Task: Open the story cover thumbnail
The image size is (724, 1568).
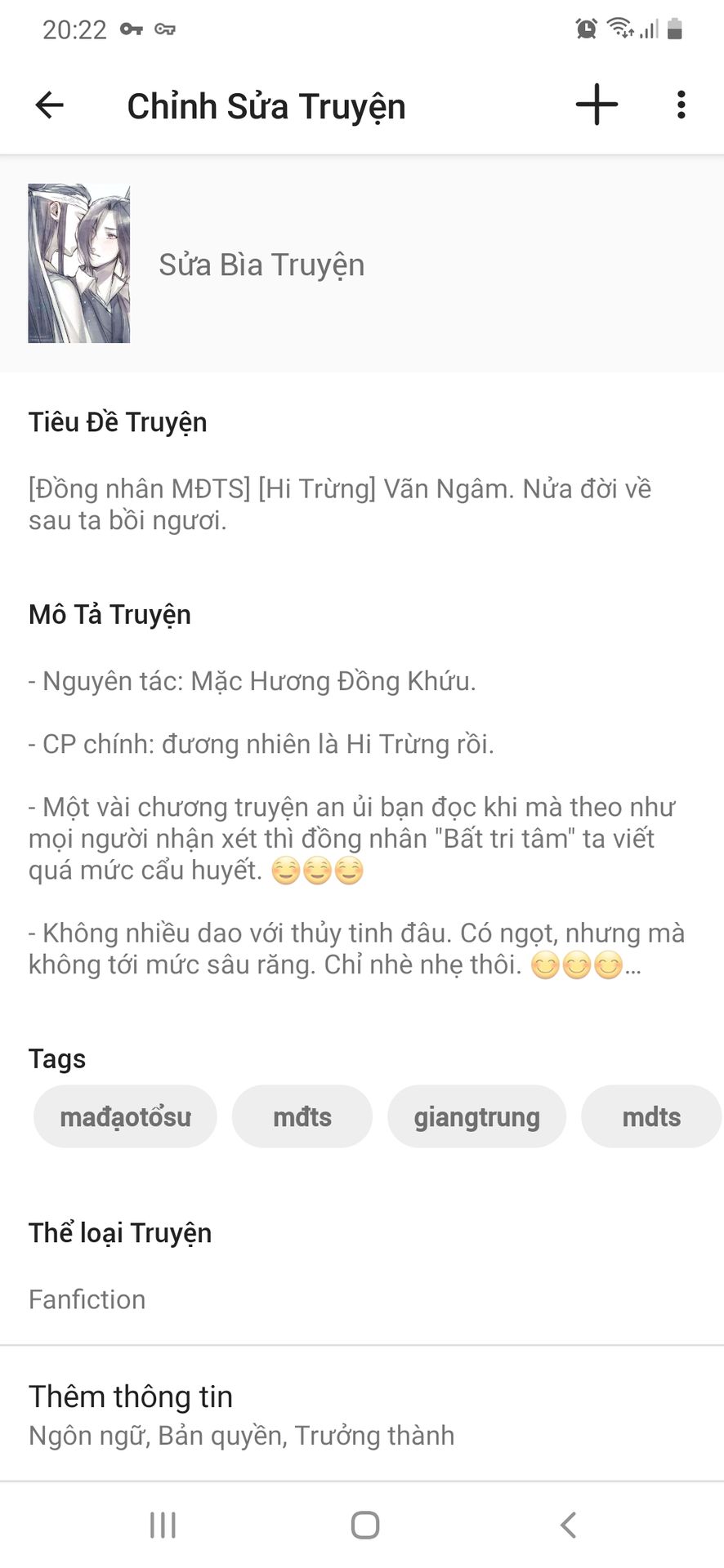Action: tap(79, 263)
